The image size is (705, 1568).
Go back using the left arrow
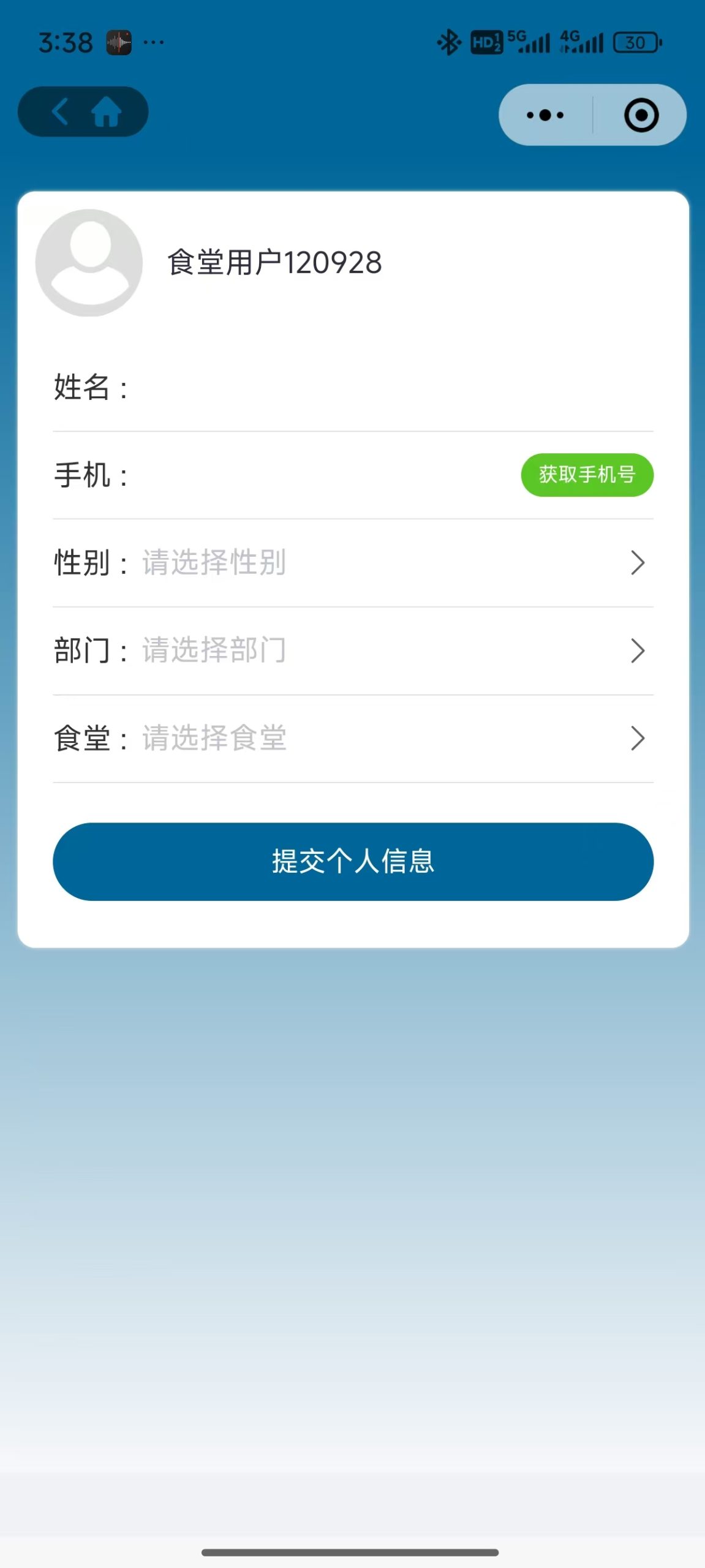59,112
